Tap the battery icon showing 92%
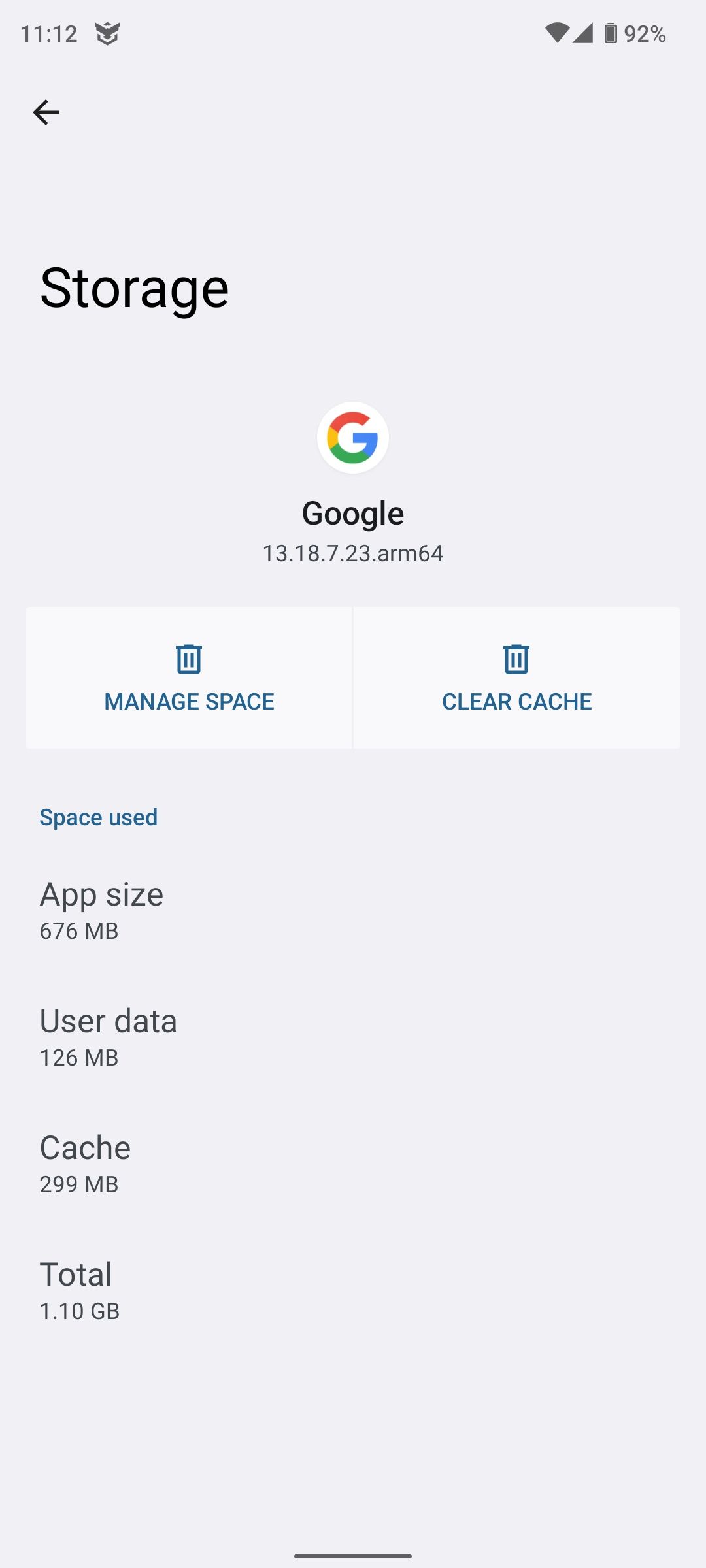706x1568 pixels. (612, 33)
